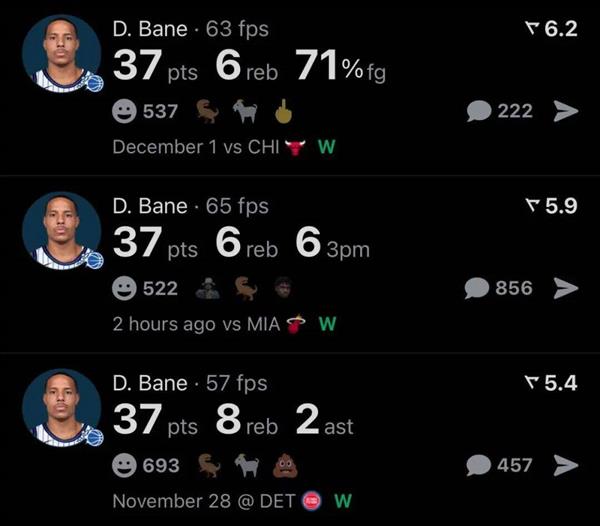Add a reaction to the December 1 vs CHI card
Viewport: 600px width, 526px height.
[x=125, y=112]
